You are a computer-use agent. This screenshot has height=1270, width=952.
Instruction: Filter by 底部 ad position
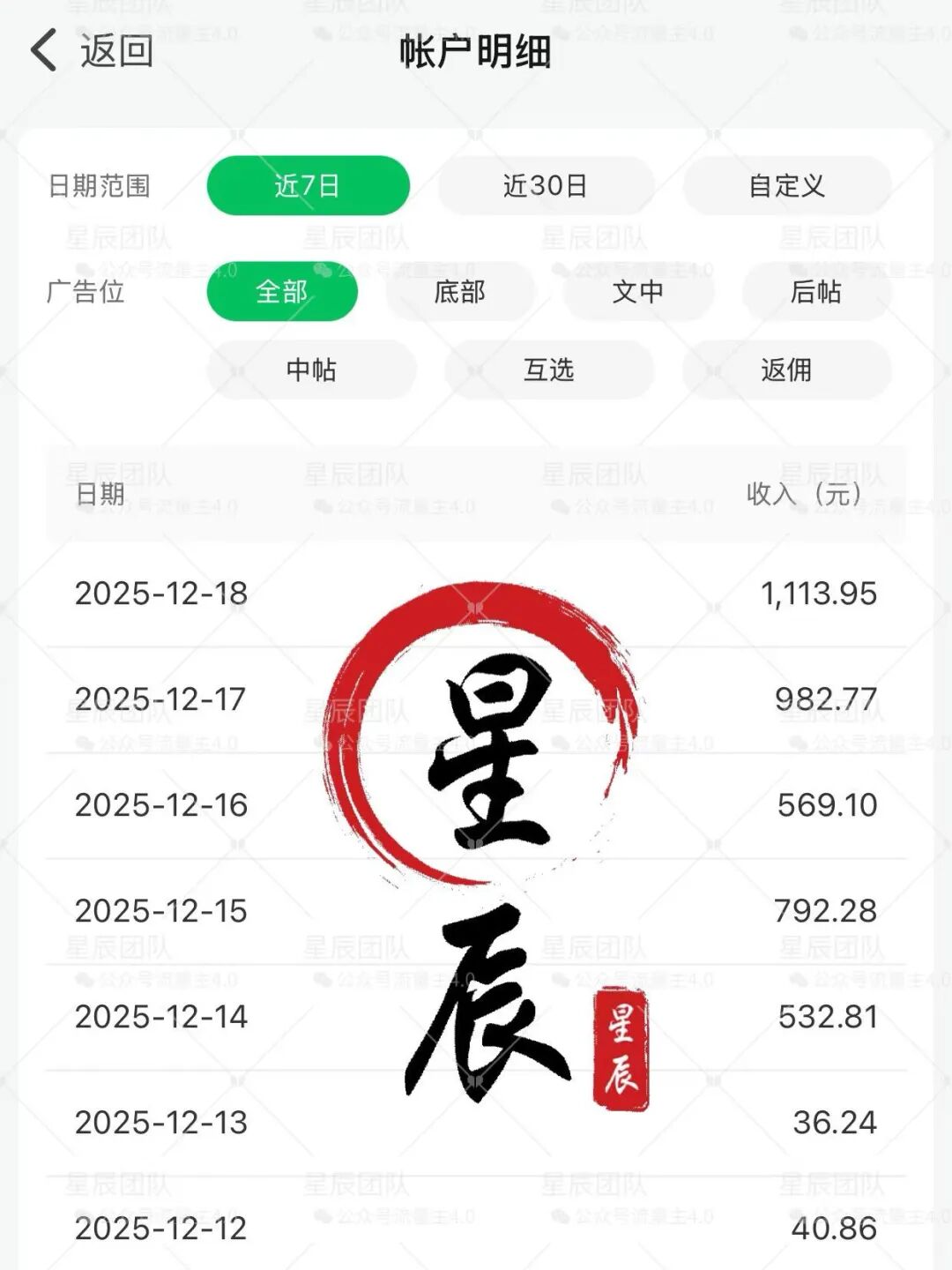click(461, 293)
